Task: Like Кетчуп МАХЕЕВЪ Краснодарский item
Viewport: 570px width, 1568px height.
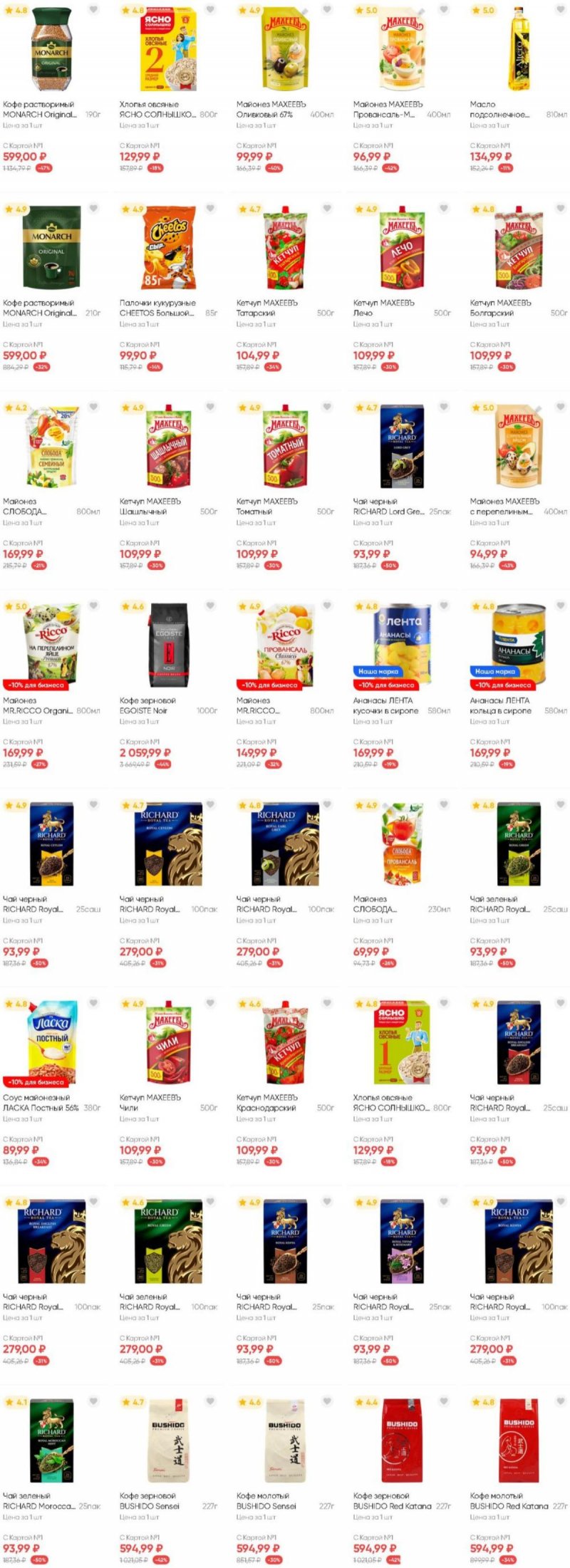Action: coord(327,1003)
